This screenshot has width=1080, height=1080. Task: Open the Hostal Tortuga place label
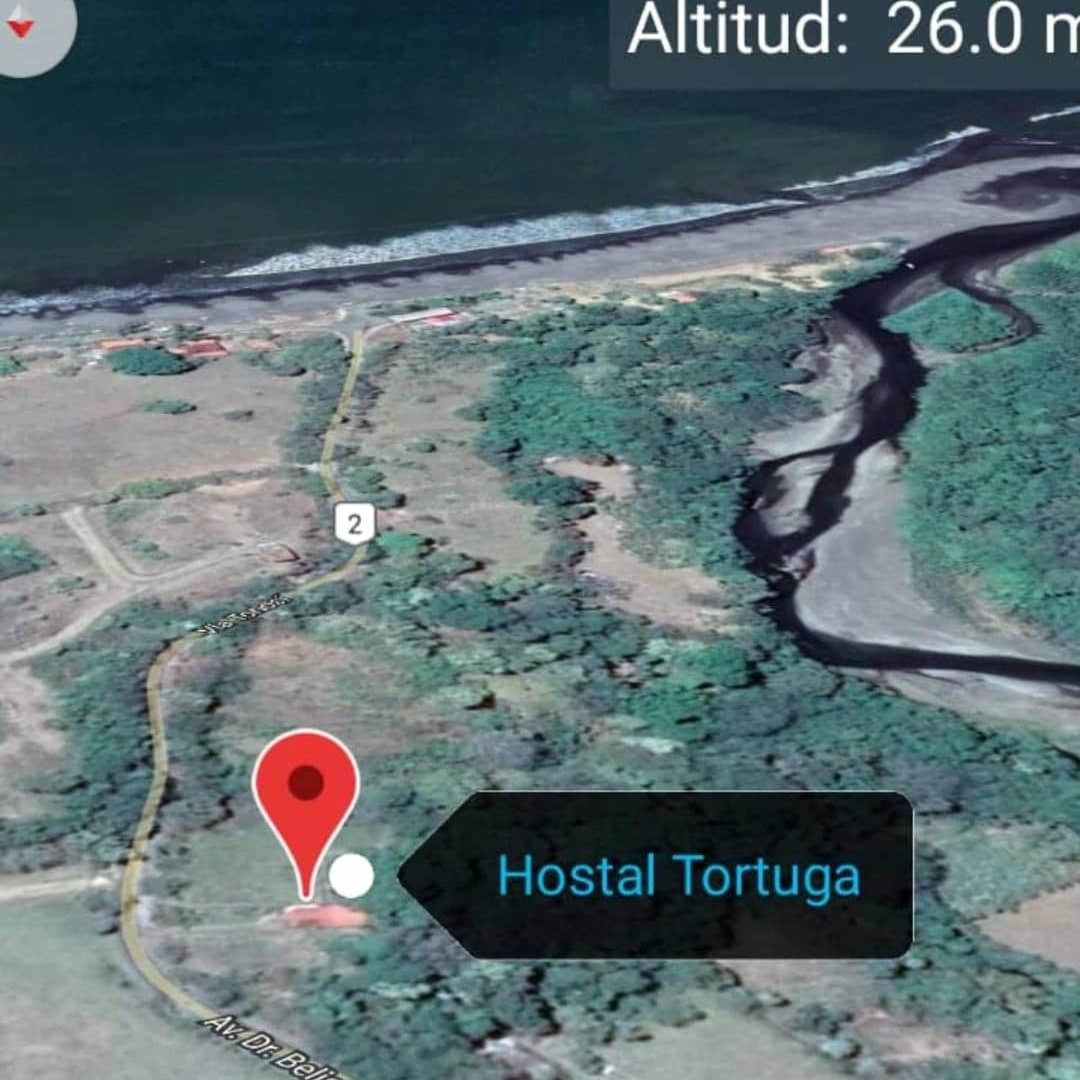(678, 876)
